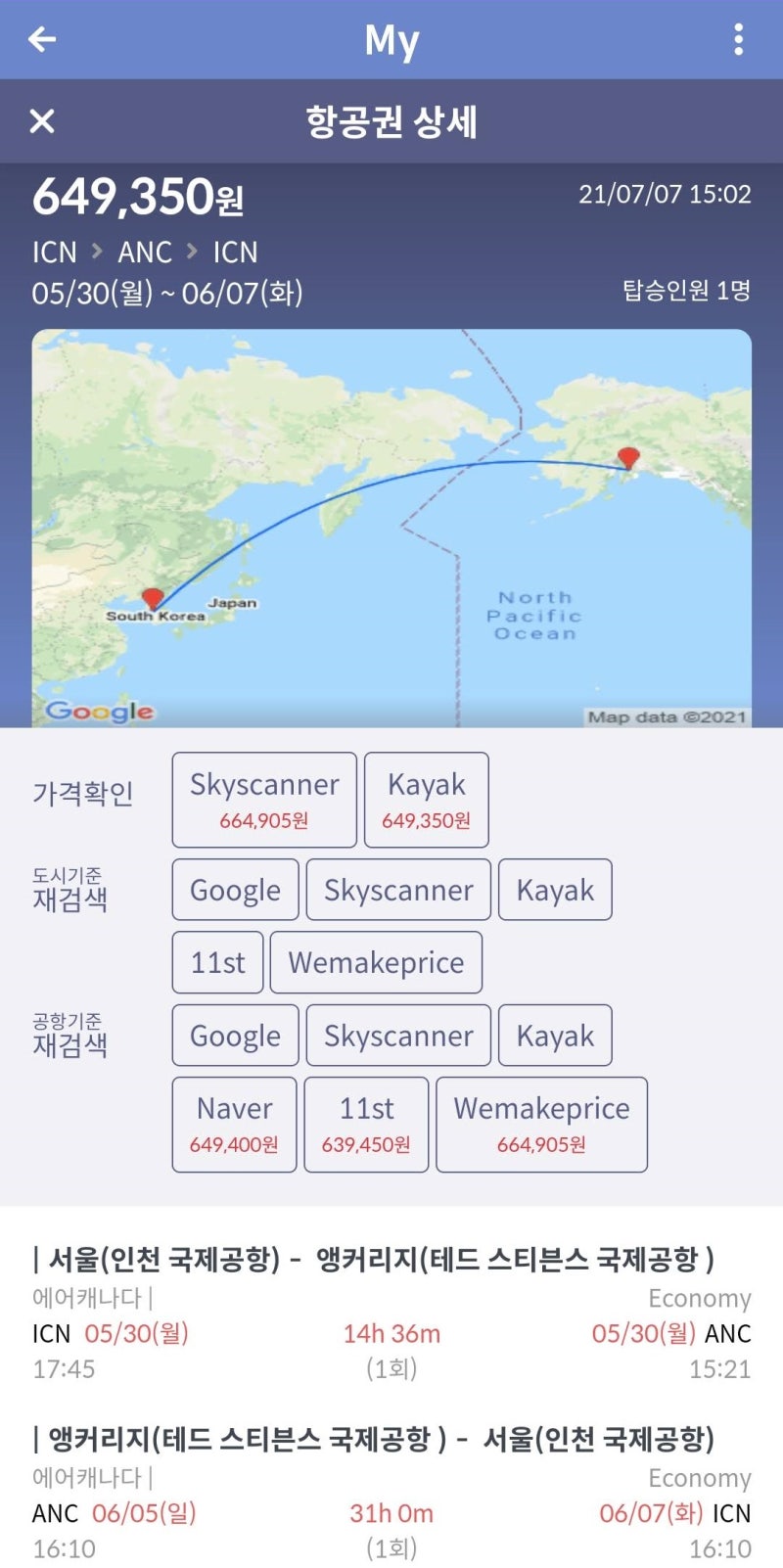This screenshot has width=783, height=1568.
Task: Go back using the top arrow
Action: 42,39
